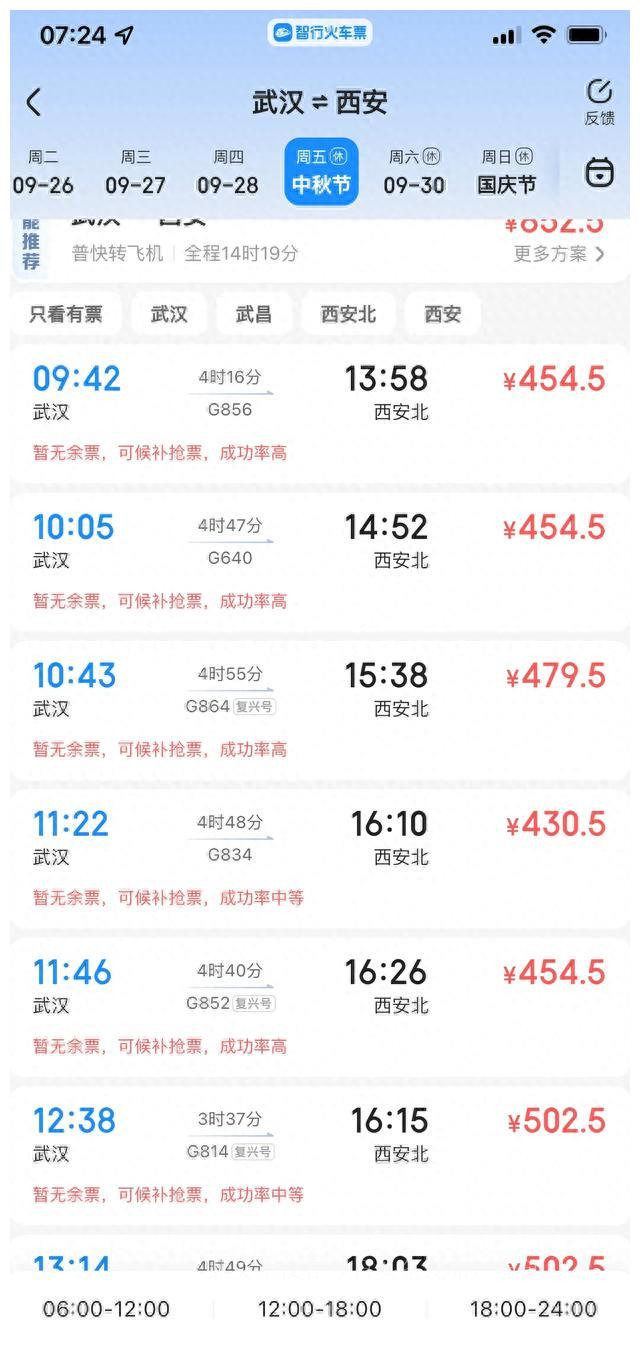Screen dimensions: 640x1345
Task: Open the calendar date picker icon
Action: tap(599, 172)
